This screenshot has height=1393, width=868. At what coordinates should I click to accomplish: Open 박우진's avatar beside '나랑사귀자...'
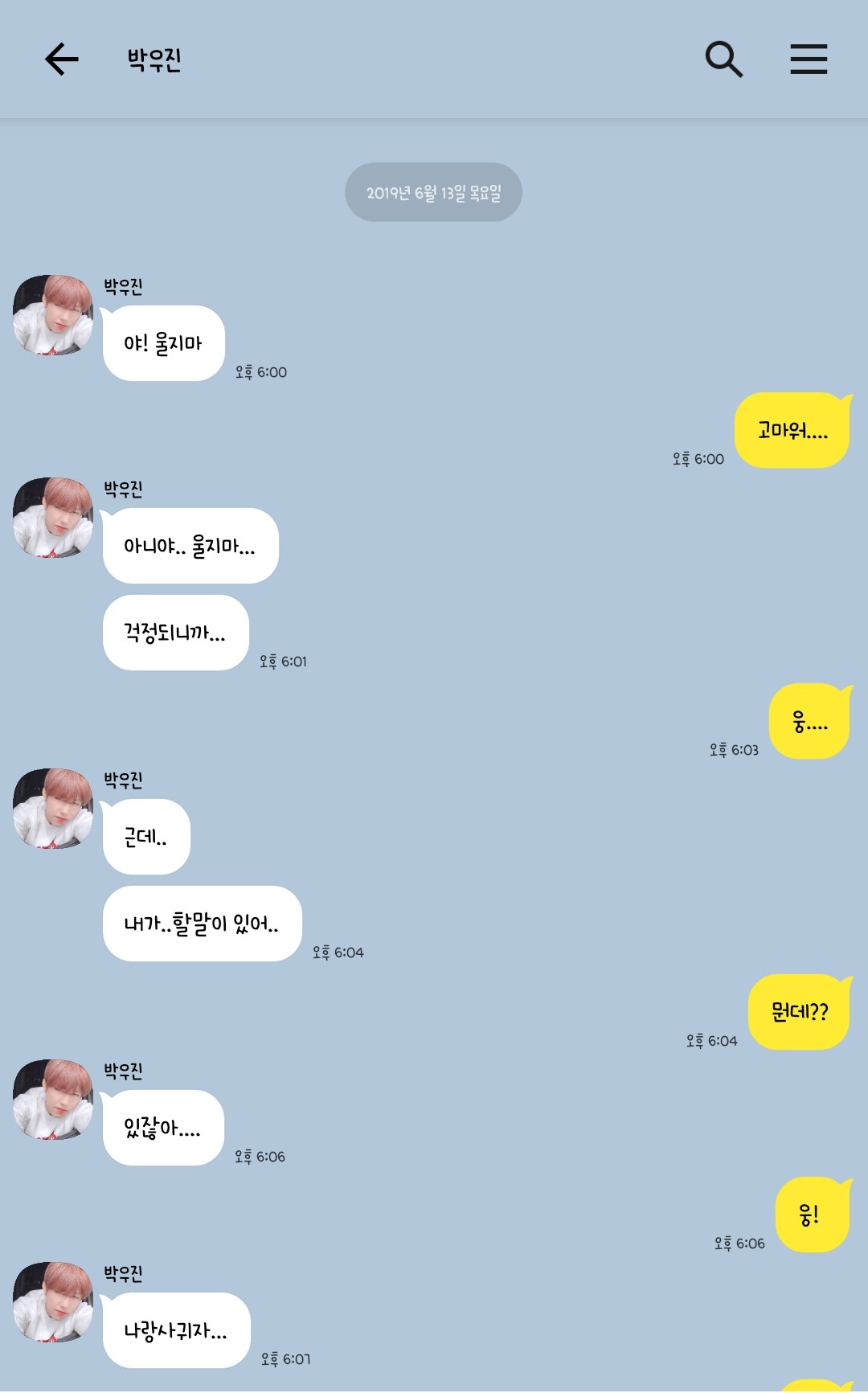click(x=53, y=1302)
